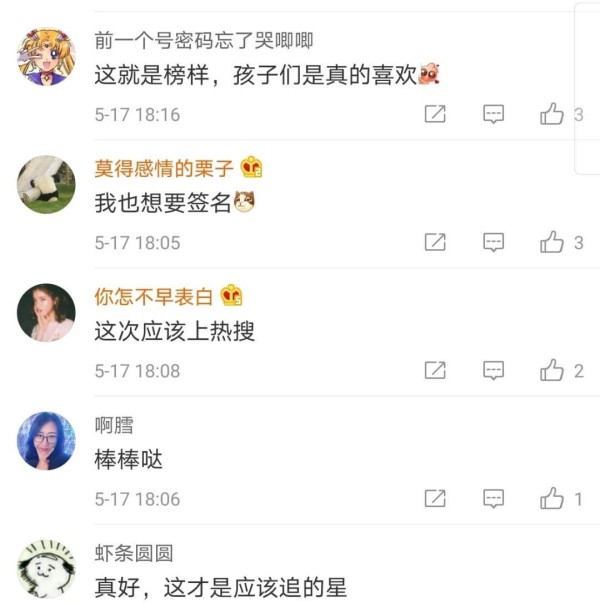Image resolution: width=600 pixels, height=603 pixels.
Task: Repost 莫得感情的栗子's comment
Action: [435, 242]
